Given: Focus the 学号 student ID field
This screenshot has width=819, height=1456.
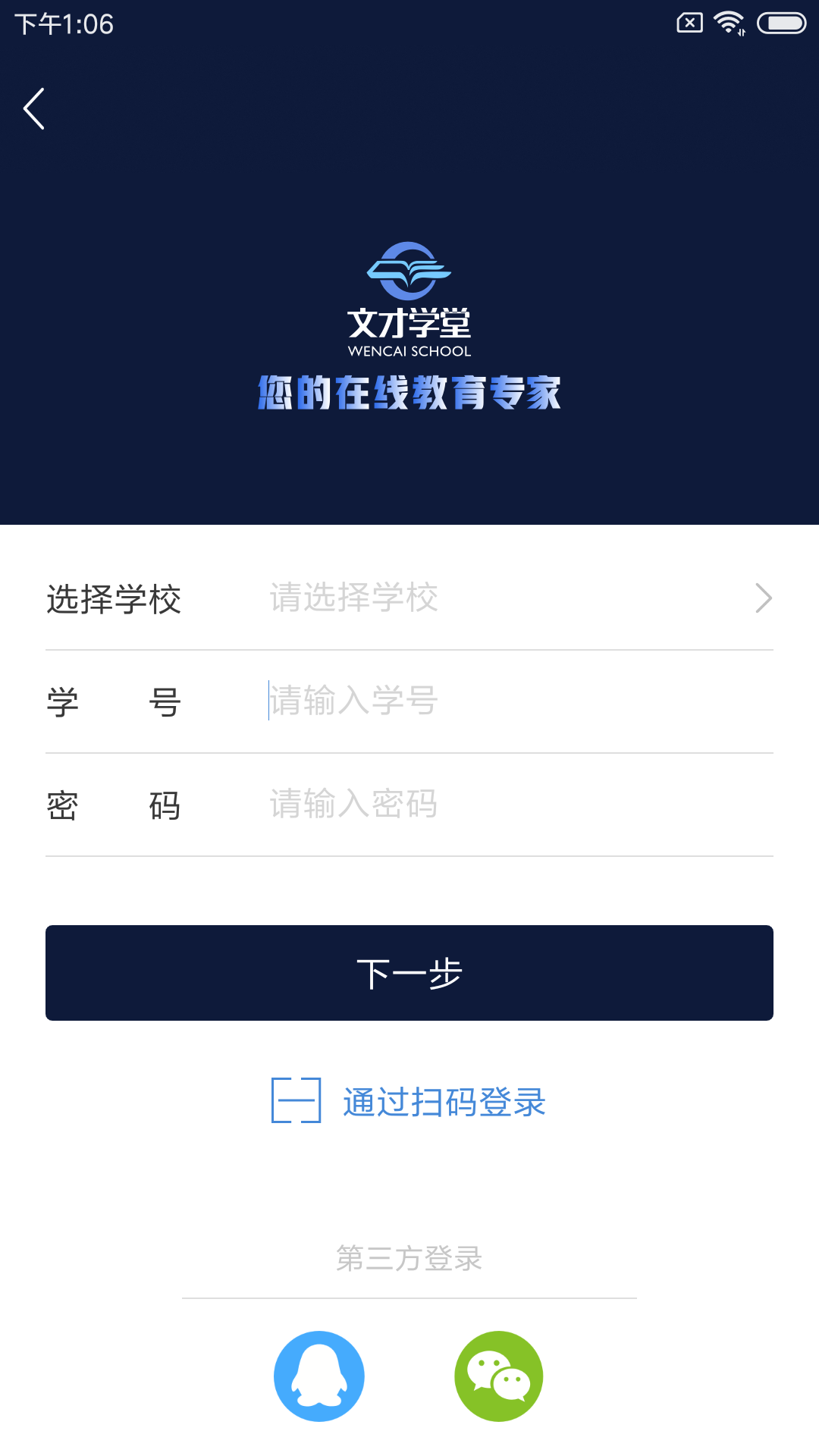Looking at the screenshot, I should point(516,701).
